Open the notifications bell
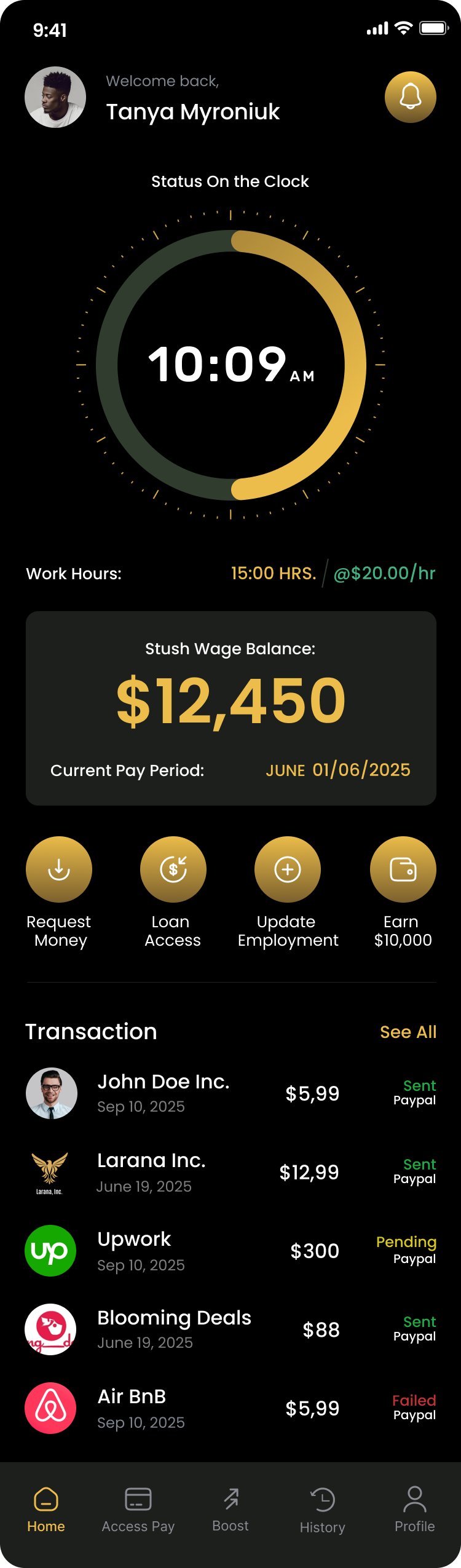The height and width of the screenshot is (1568, 461). (411, 97)
